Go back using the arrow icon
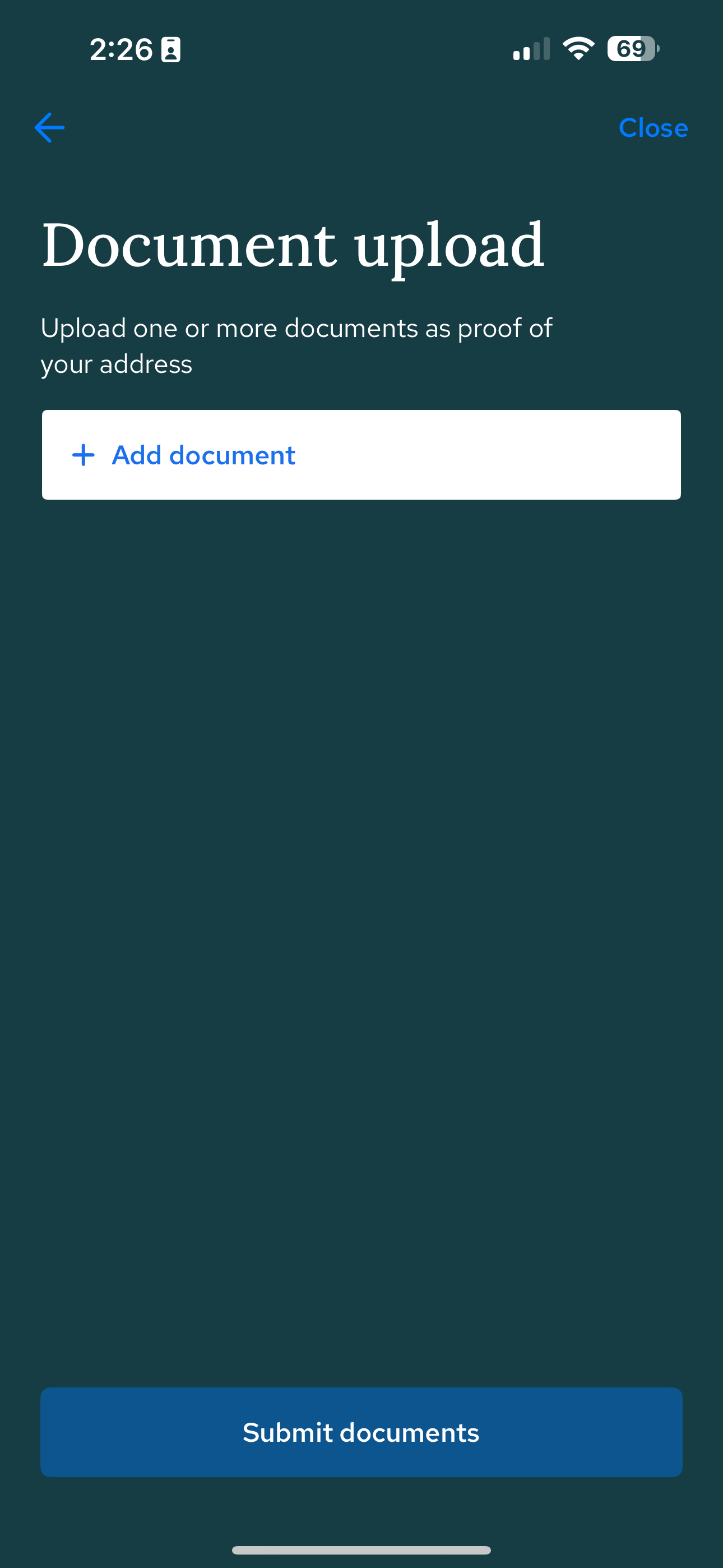The height and width of the screenshot is (1568, 723). 50,128
